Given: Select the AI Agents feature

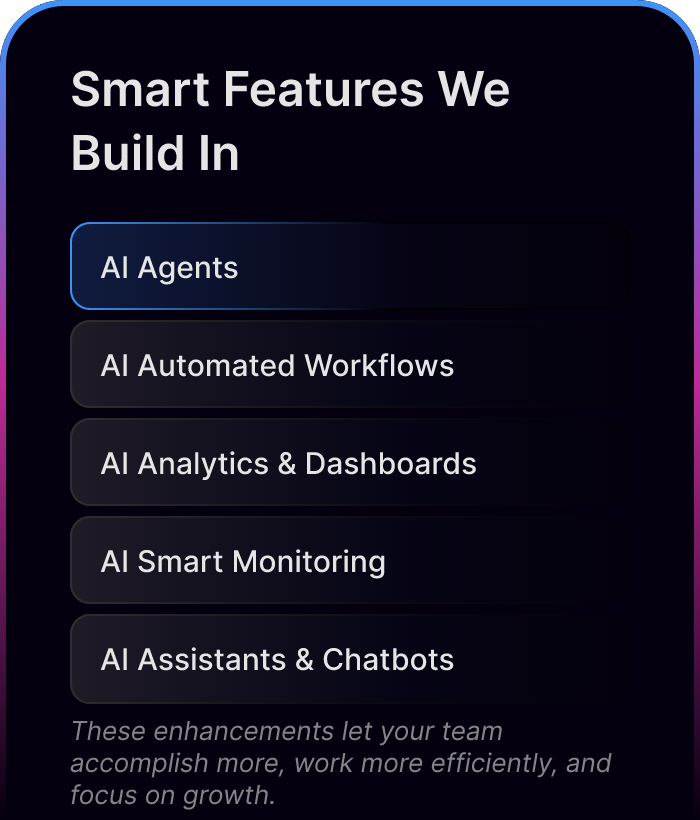Looking at the screenshot, I should click(349, 267).
